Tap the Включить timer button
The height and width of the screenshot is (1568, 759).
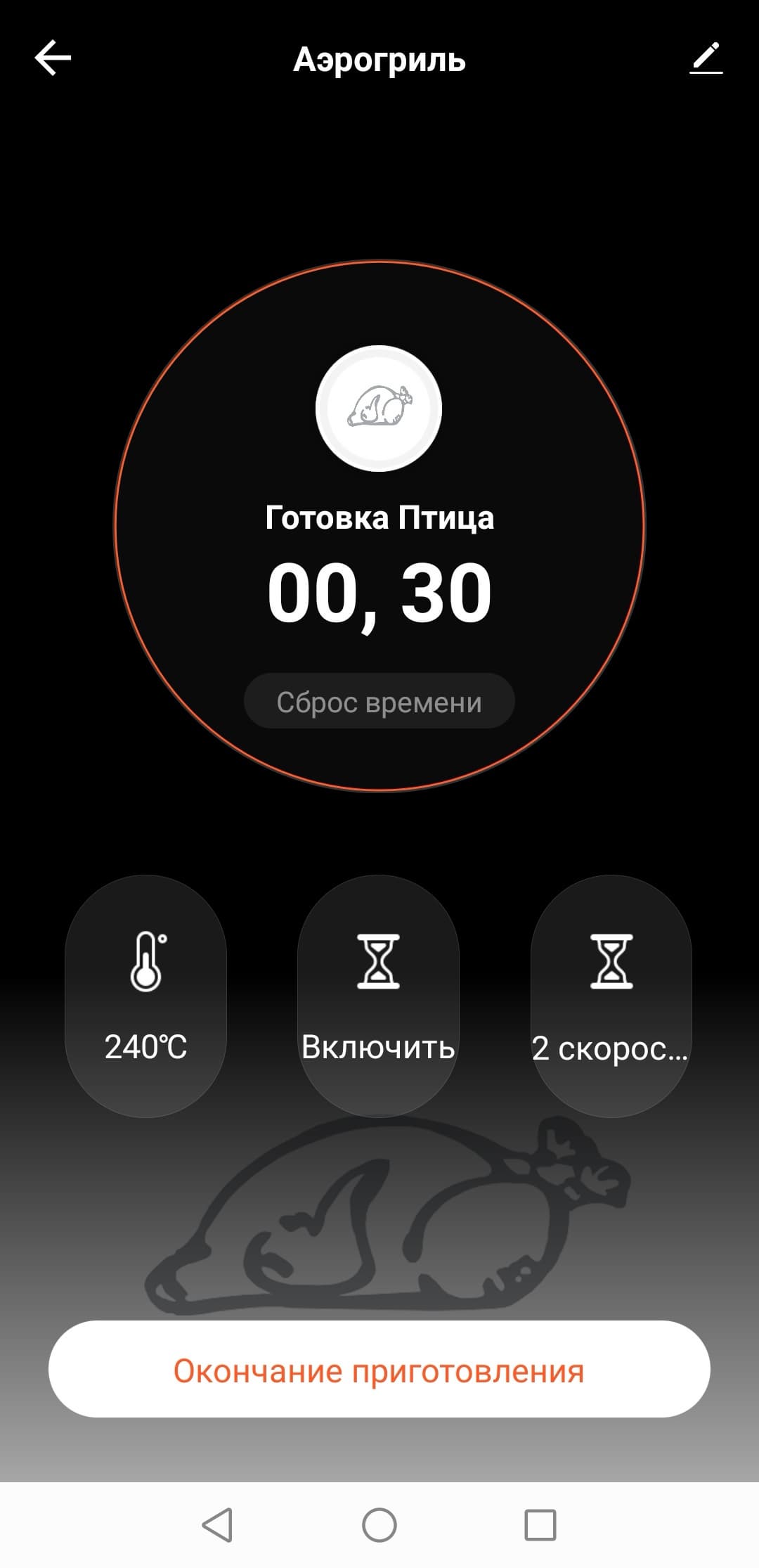[x=378, y=996]
